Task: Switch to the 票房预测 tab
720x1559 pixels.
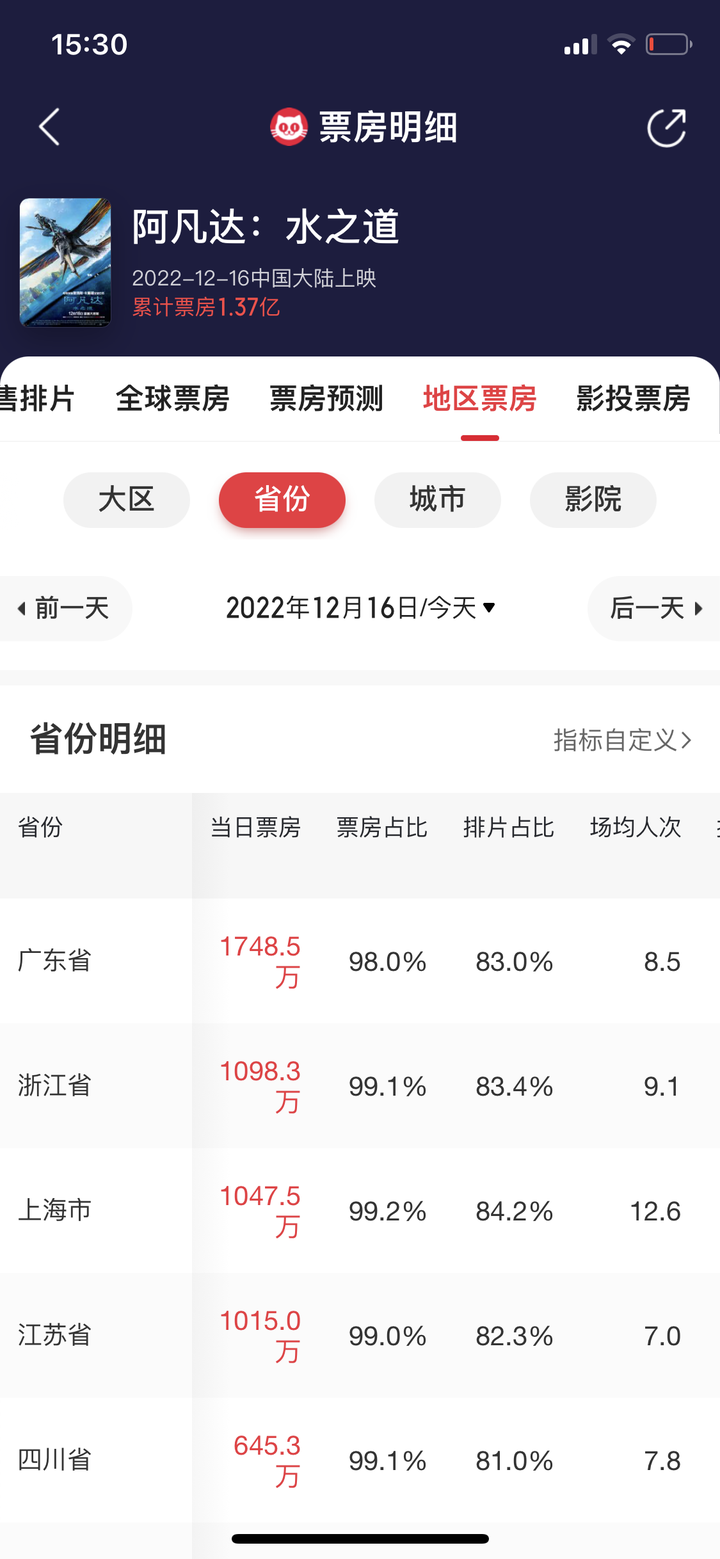Action: pos(326,398)
